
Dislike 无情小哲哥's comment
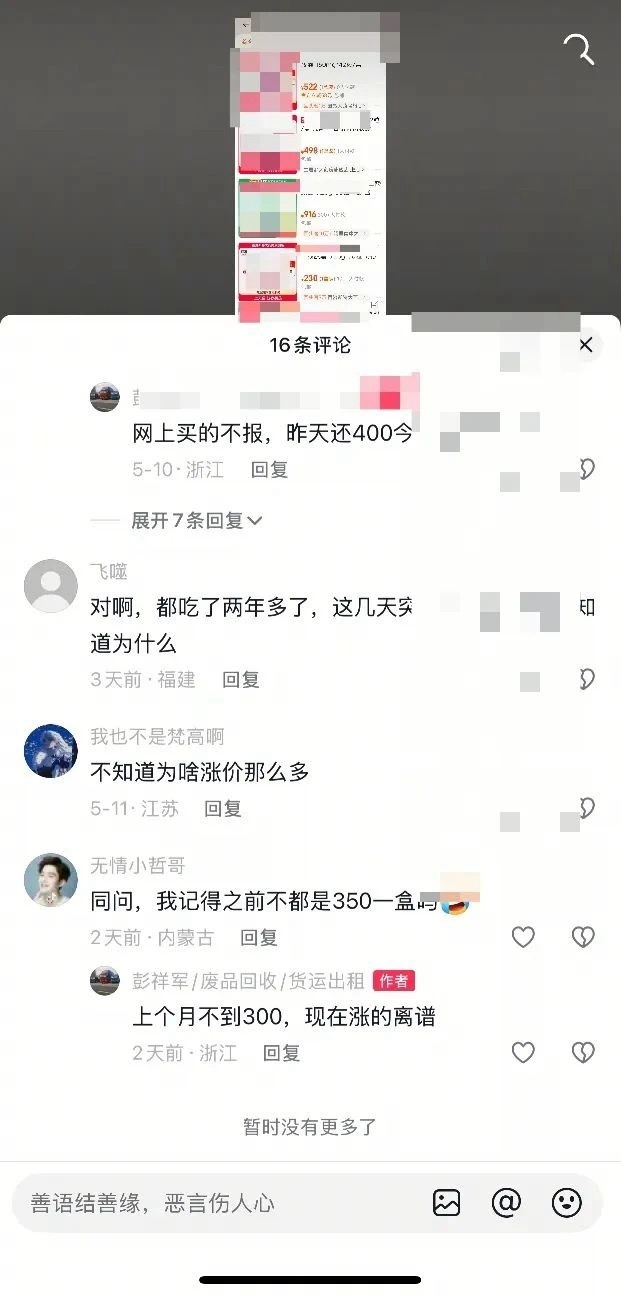pyautogui.click(x=582, y=937)
